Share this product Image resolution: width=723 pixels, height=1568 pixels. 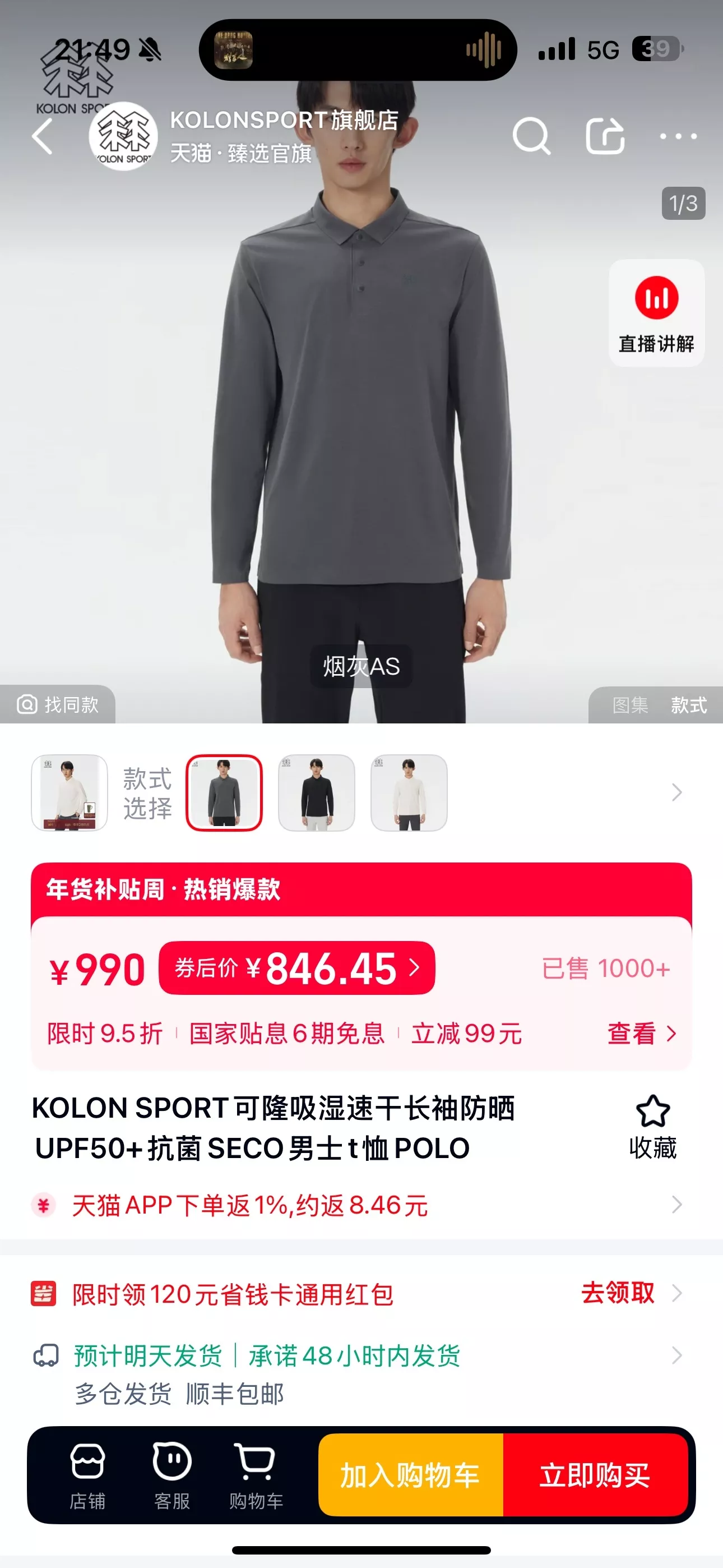coord(605,136)
